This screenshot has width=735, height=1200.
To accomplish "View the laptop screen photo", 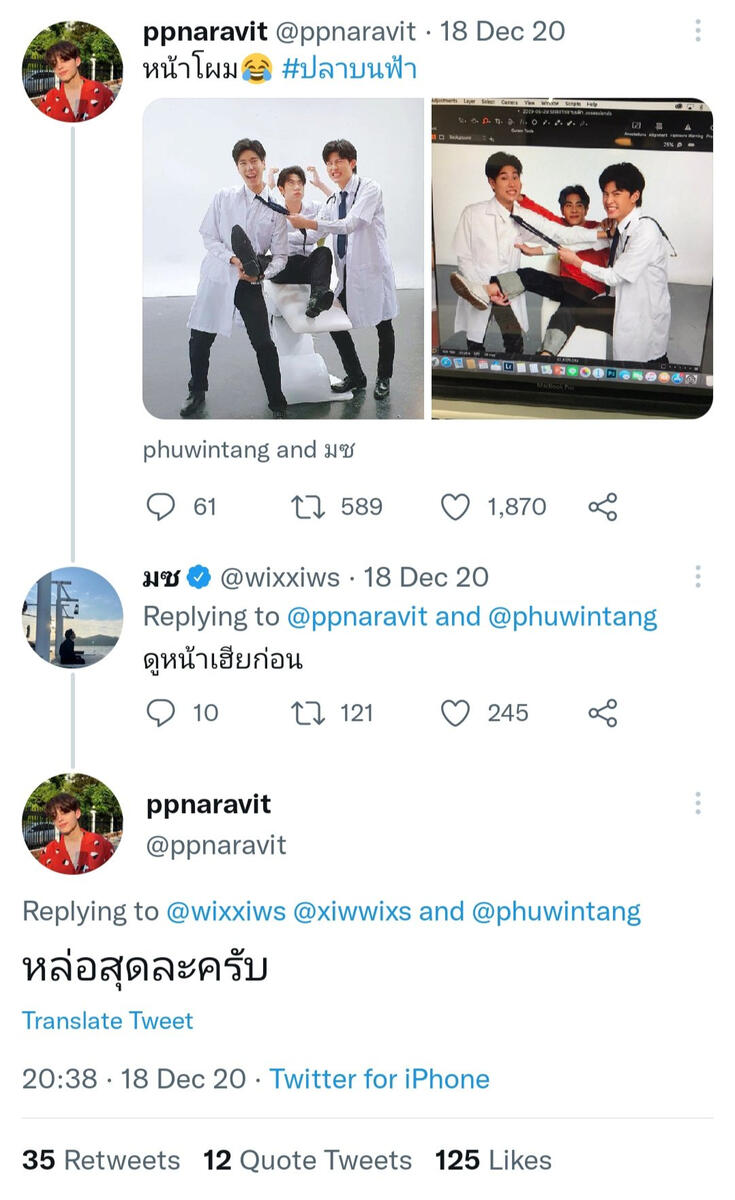I will pos(572,258).
